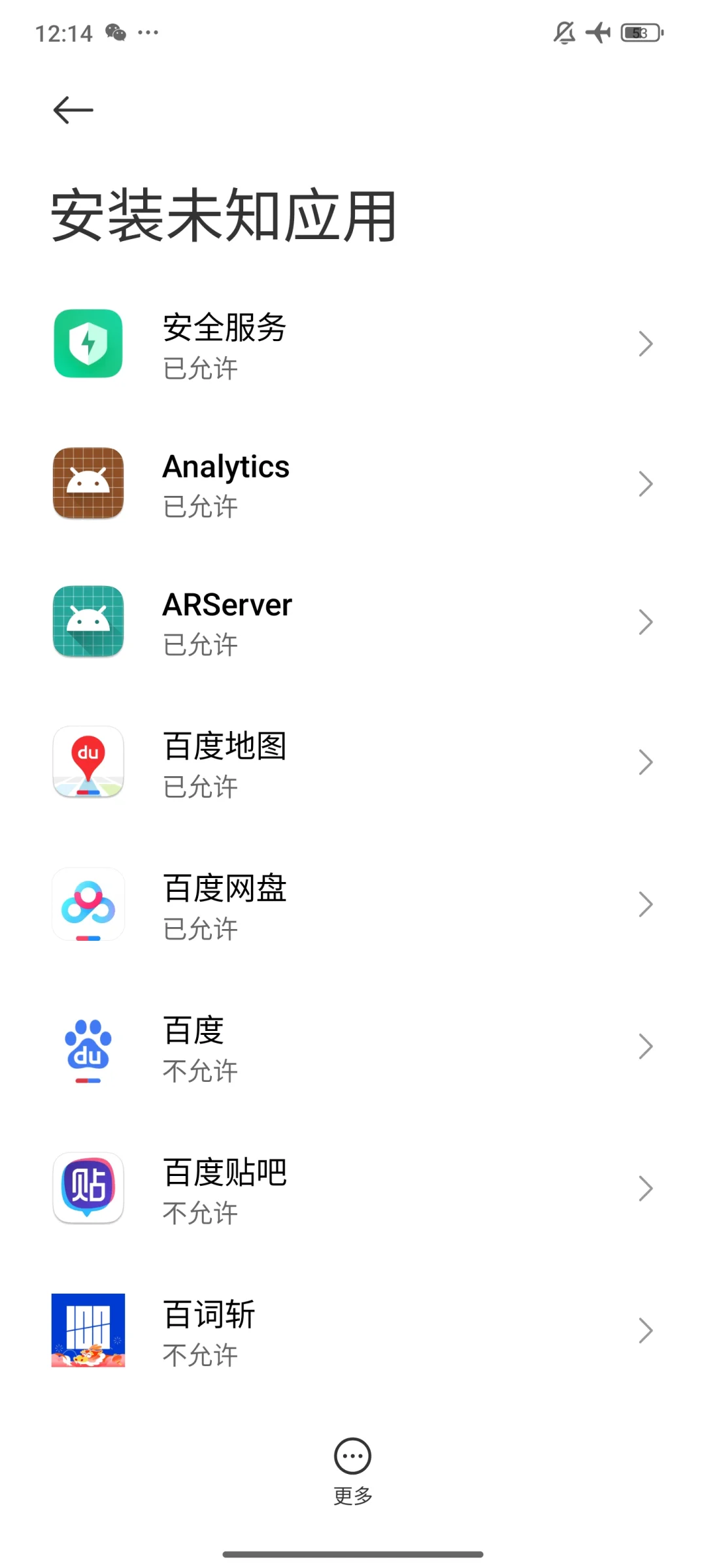Tap the 百度网盘 row

353,905
